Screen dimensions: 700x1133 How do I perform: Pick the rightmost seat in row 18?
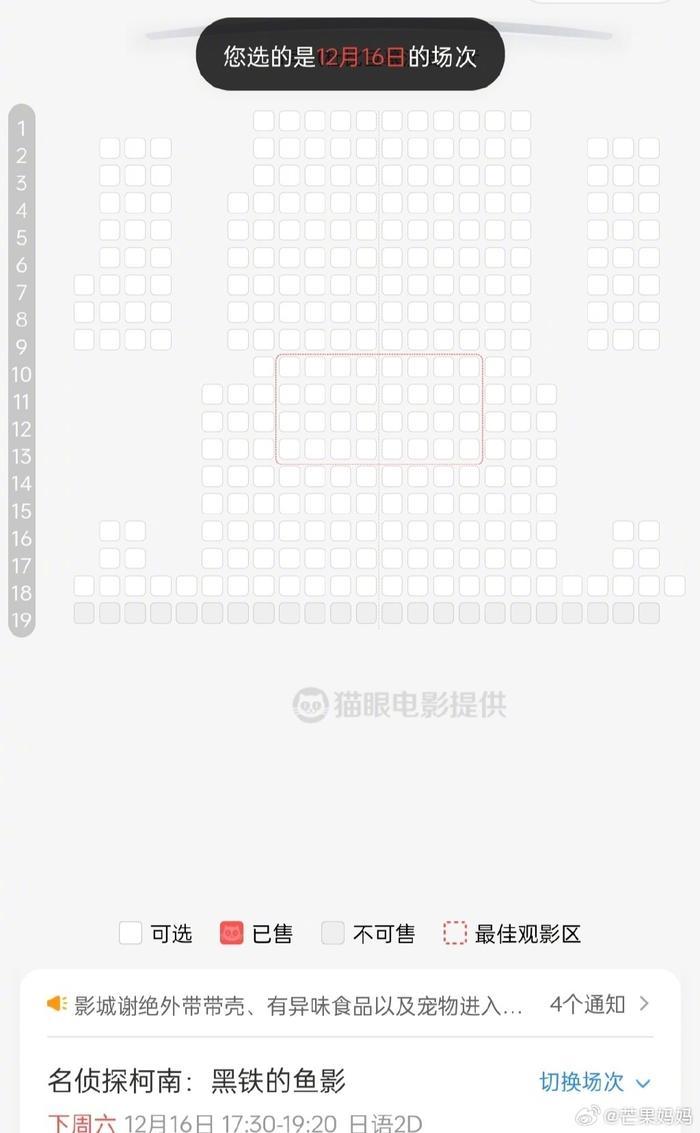click(675, 585)
